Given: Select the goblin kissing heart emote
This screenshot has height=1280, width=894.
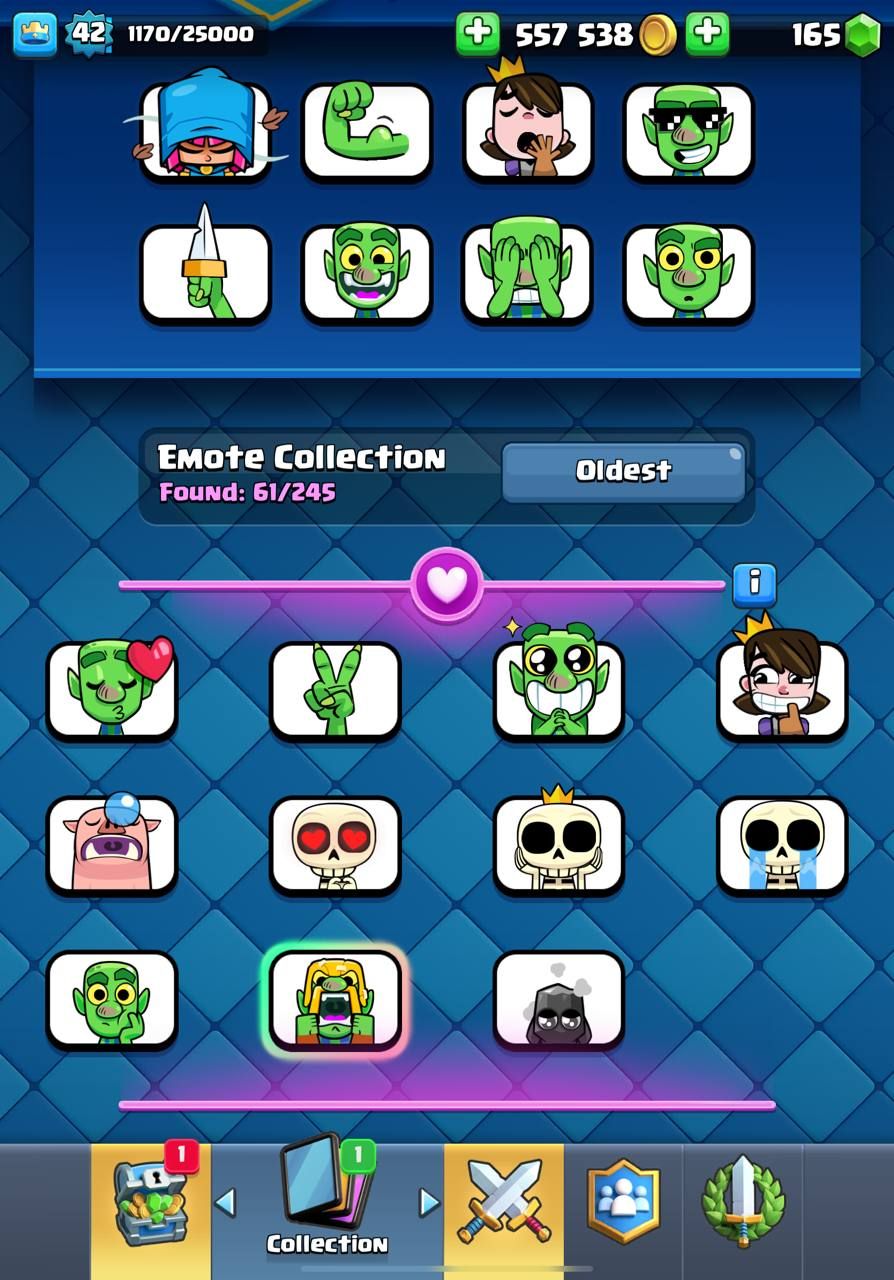Looking at the screenshot, I should click(112, 690).
